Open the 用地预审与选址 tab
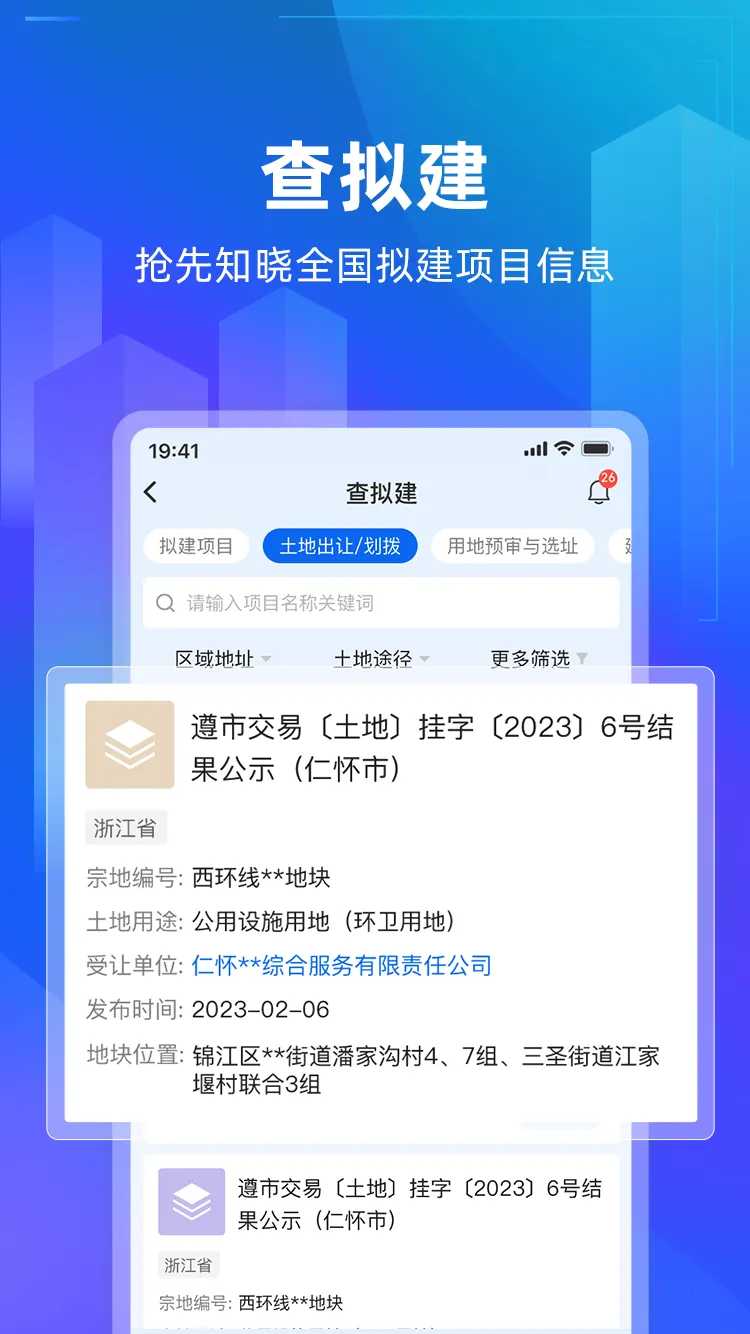The height and width of the screenshot is (1334, 750). [x=512, y=546]
